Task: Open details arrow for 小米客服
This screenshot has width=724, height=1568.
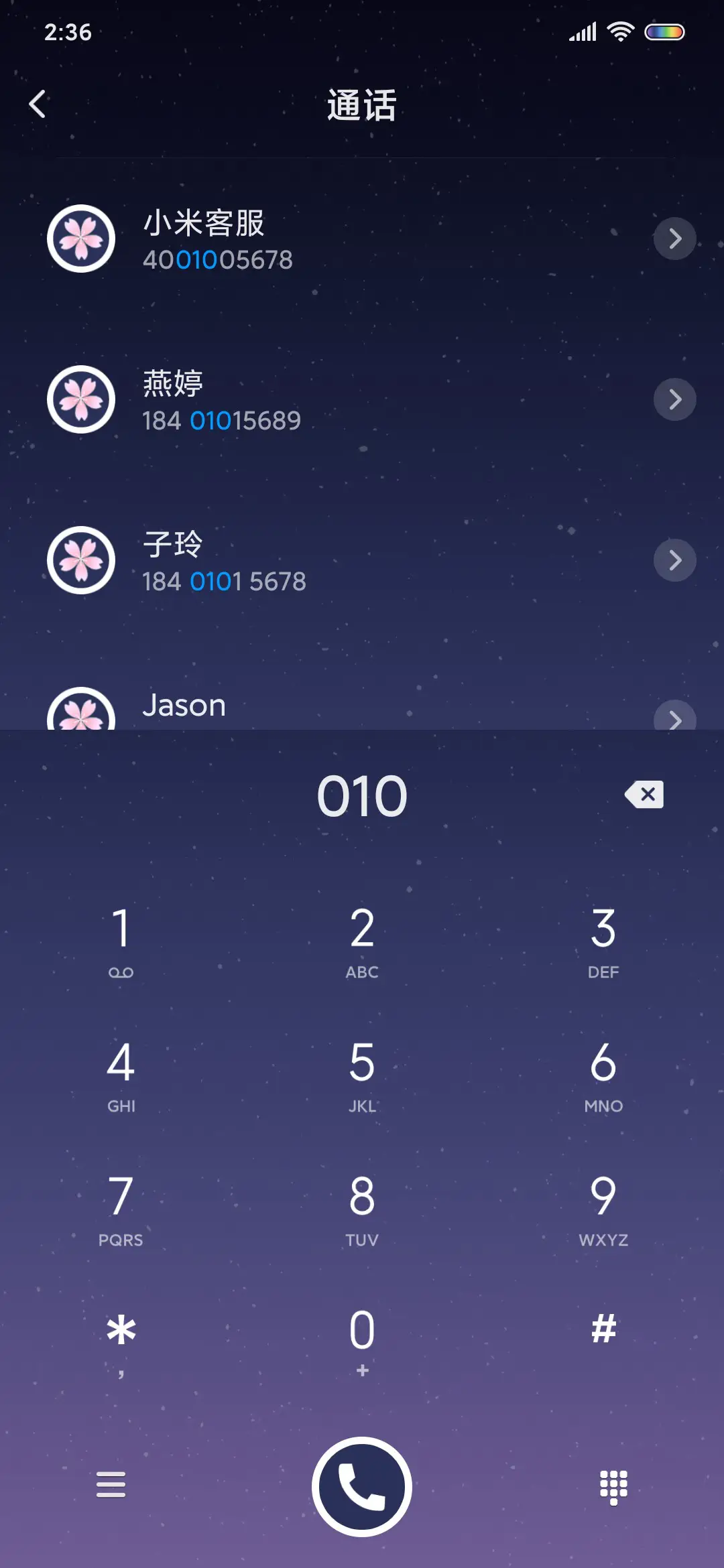Action: click(x=674, y=239)
